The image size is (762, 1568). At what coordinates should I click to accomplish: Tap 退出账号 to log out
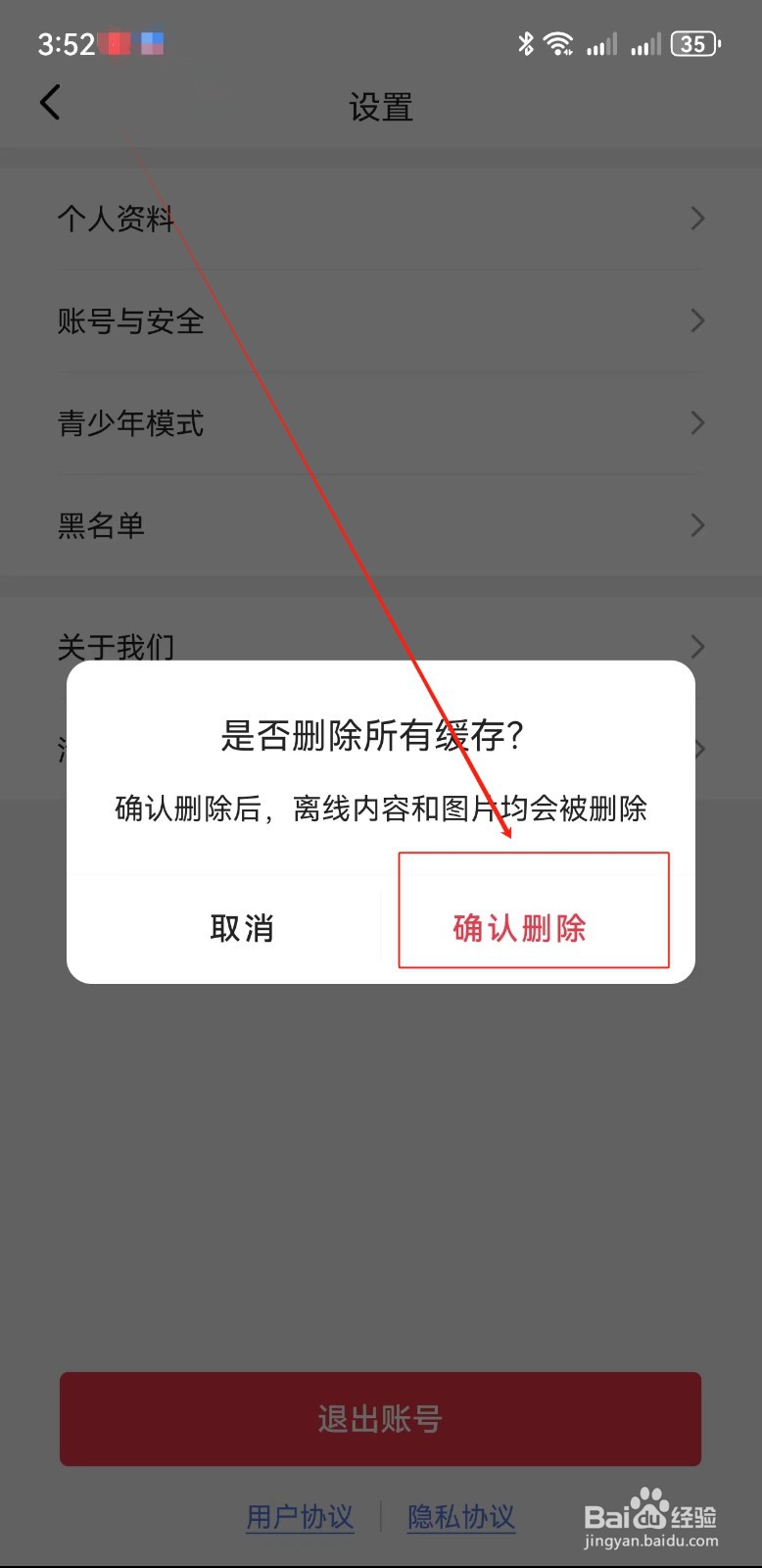click(x=380, y=1418)
